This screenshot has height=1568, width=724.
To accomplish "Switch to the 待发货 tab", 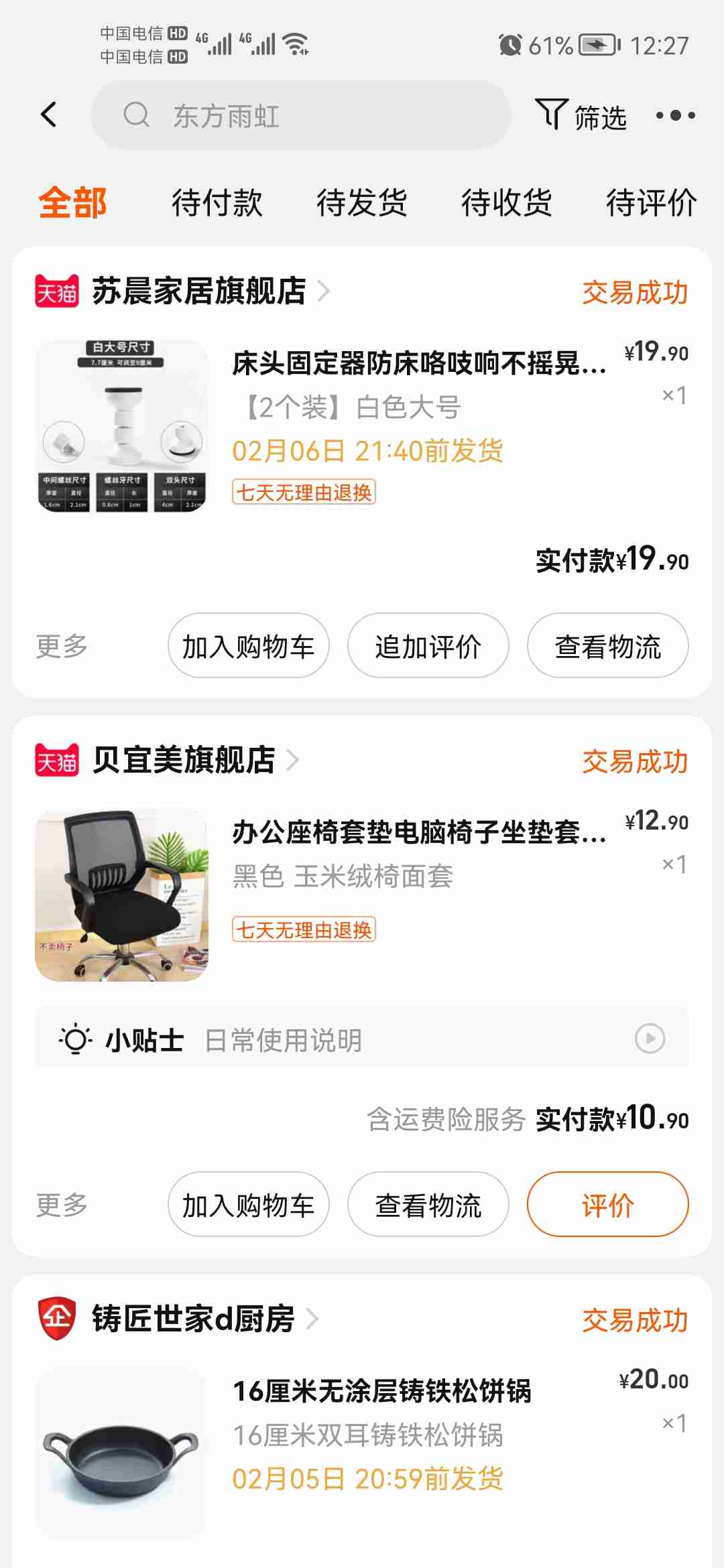I will (x=361, y=202).
